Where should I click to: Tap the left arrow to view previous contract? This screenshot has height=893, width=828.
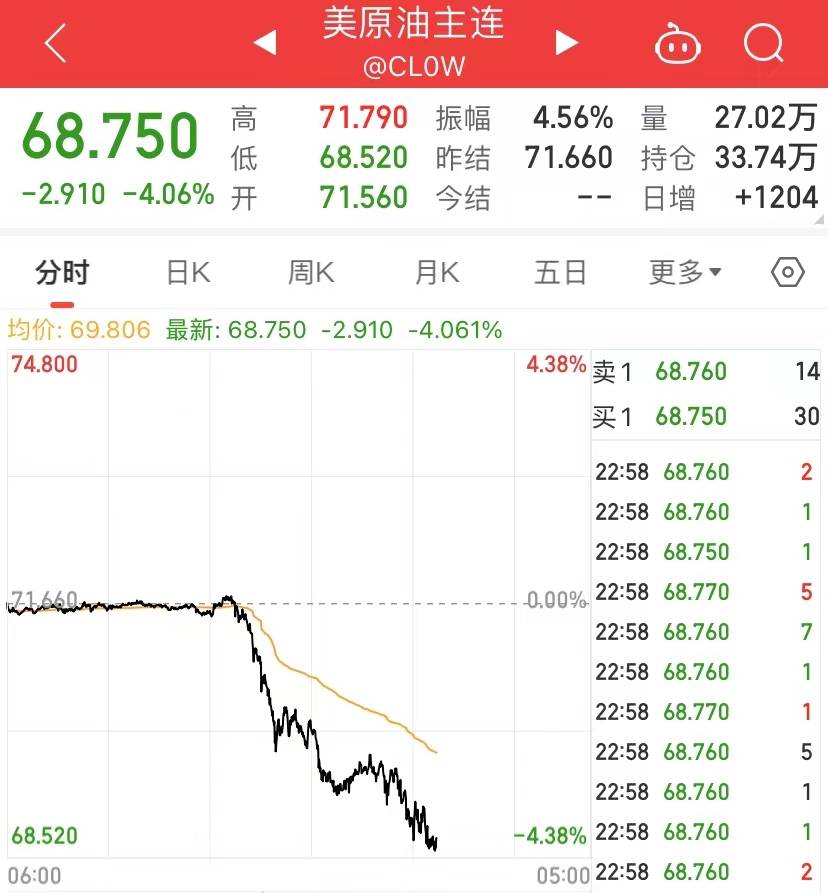click(x=264, y=43)
